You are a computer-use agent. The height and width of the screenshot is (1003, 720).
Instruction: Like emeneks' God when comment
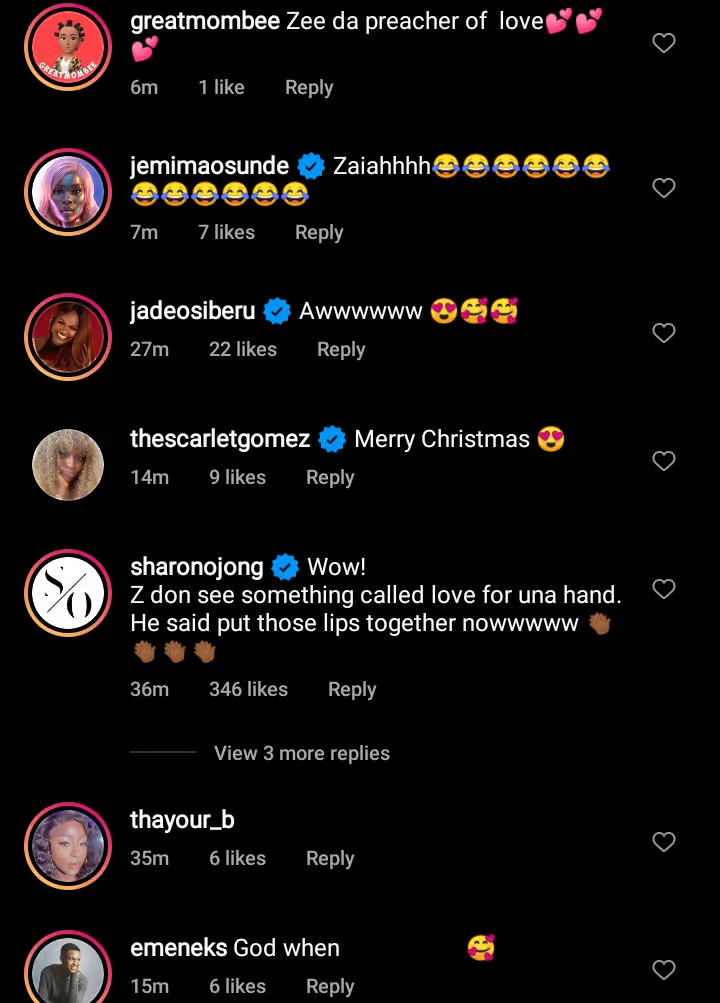(664, 969)
